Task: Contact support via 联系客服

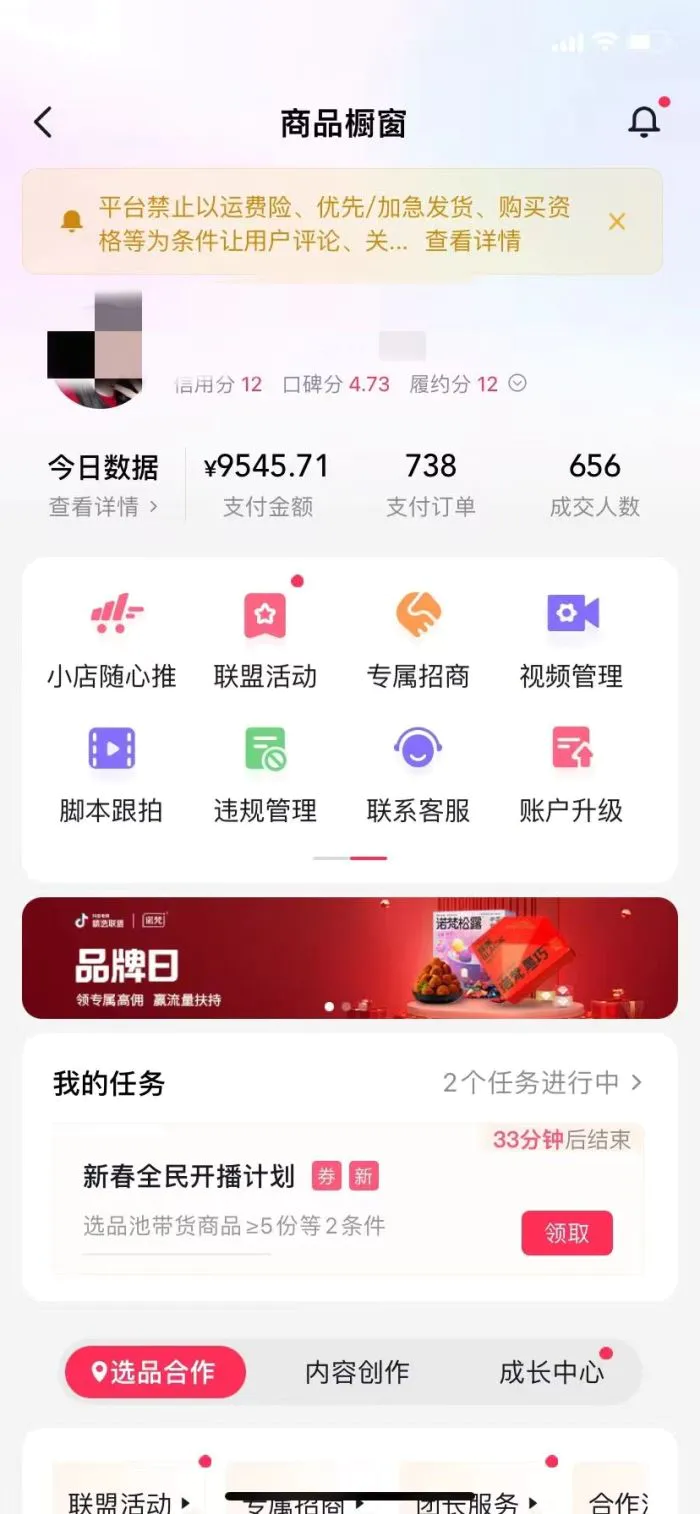Action: (418, 774)
